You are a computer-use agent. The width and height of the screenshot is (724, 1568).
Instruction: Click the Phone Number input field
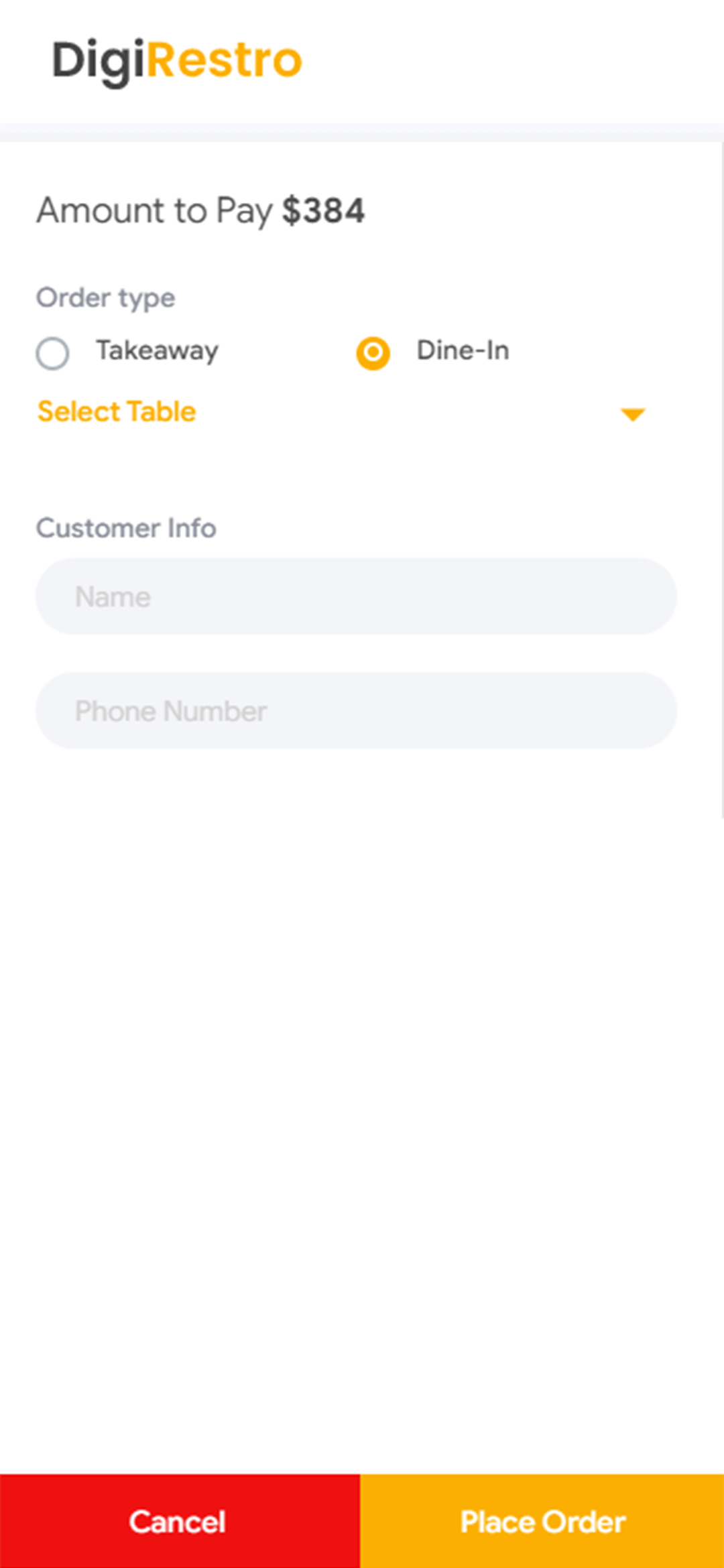click(x=357, y=710)
